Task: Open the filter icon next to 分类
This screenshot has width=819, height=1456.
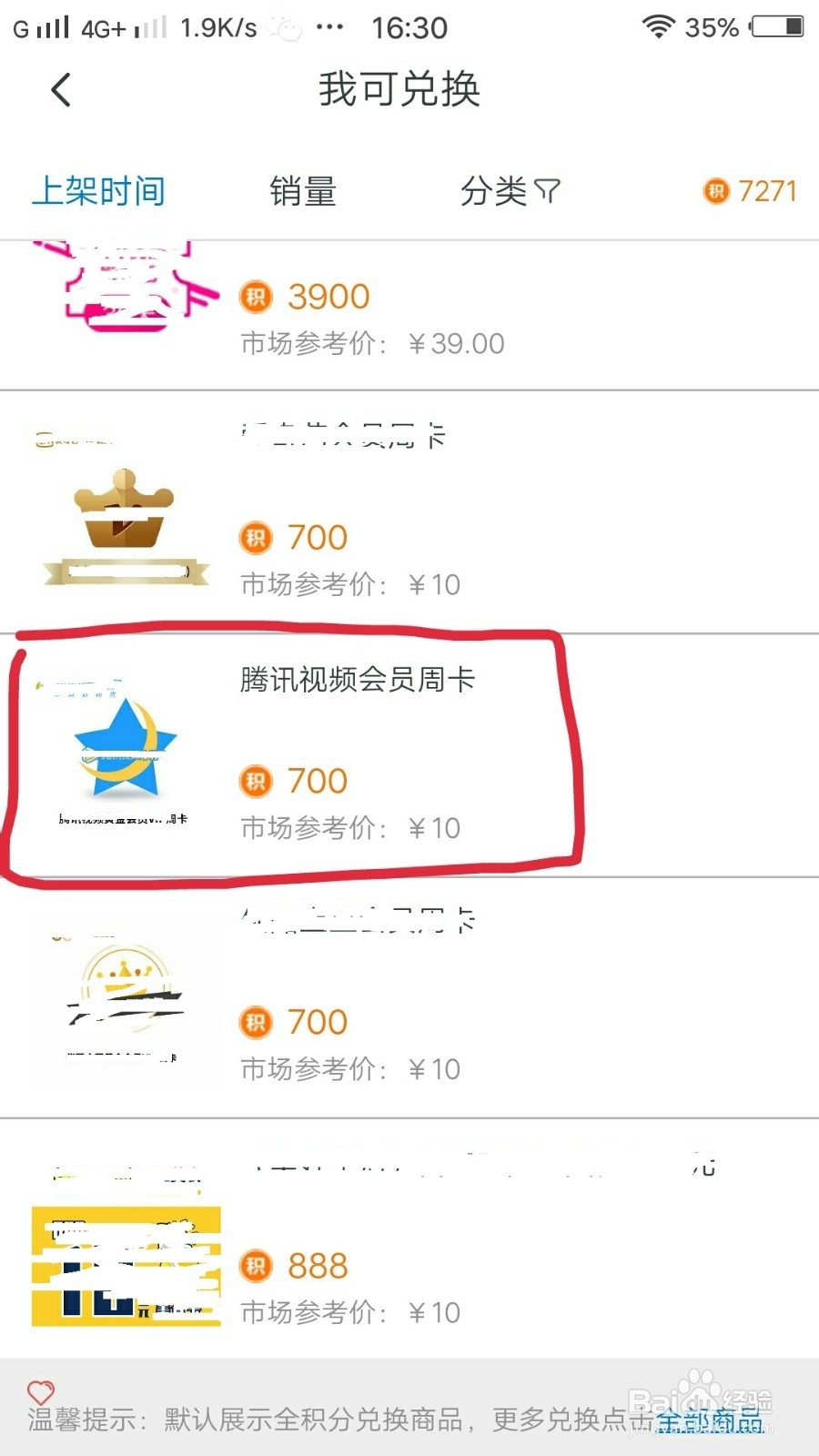Action: [548, 191]
